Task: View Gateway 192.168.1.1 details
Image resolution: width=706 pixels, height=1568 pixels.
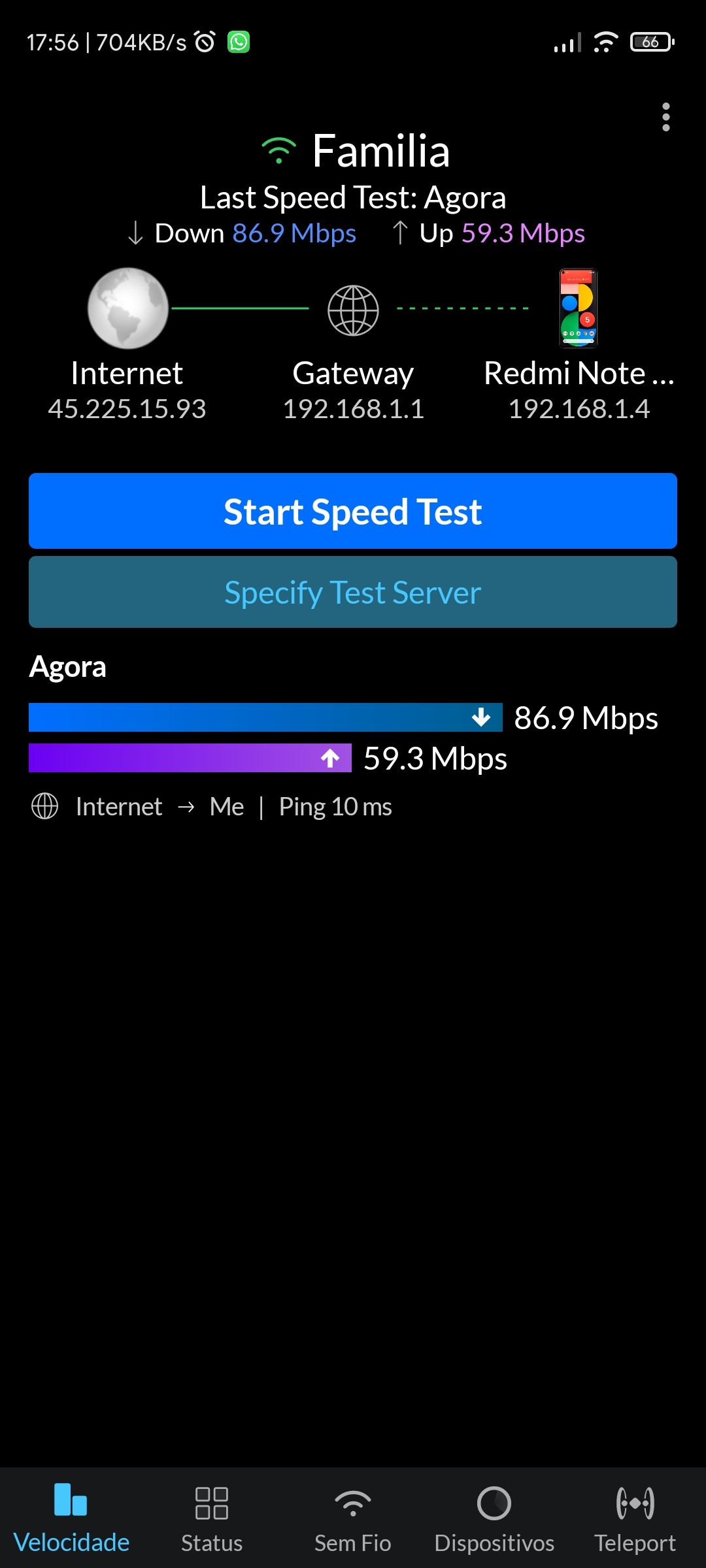Action: click(x=353, y=353)
